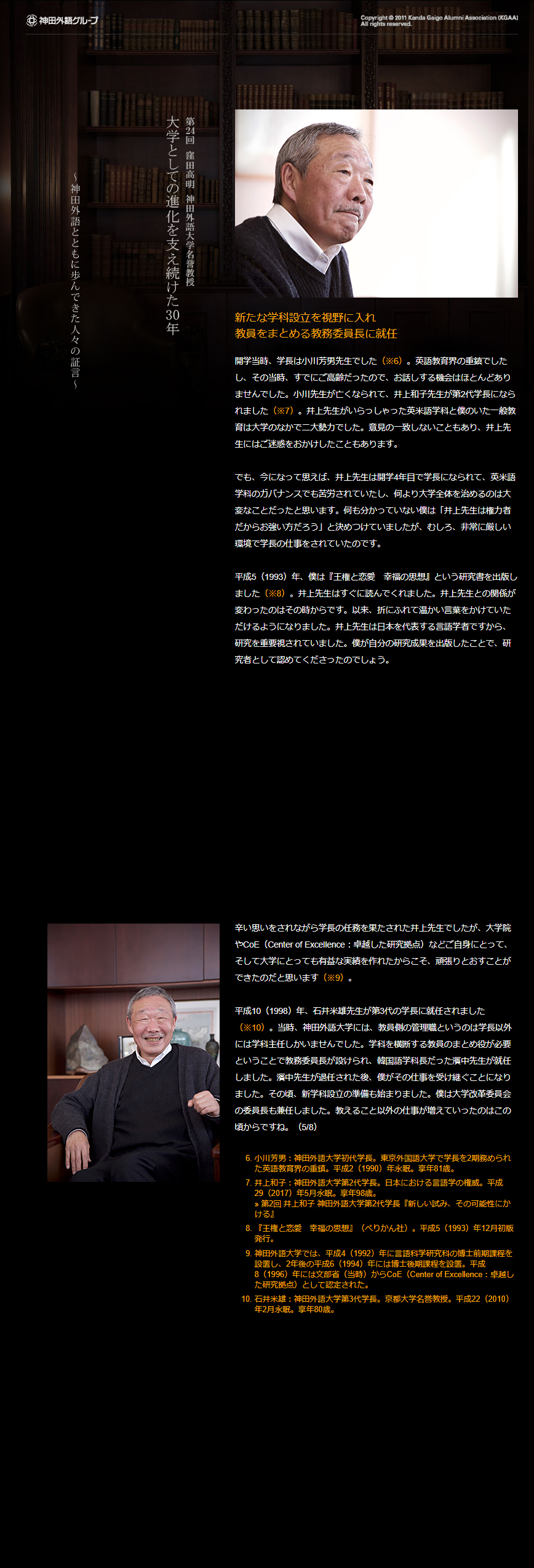Open footnote marker ※9 in the CoE paragraph
This screenshot has width=534, height=1568.
point(333,978)
